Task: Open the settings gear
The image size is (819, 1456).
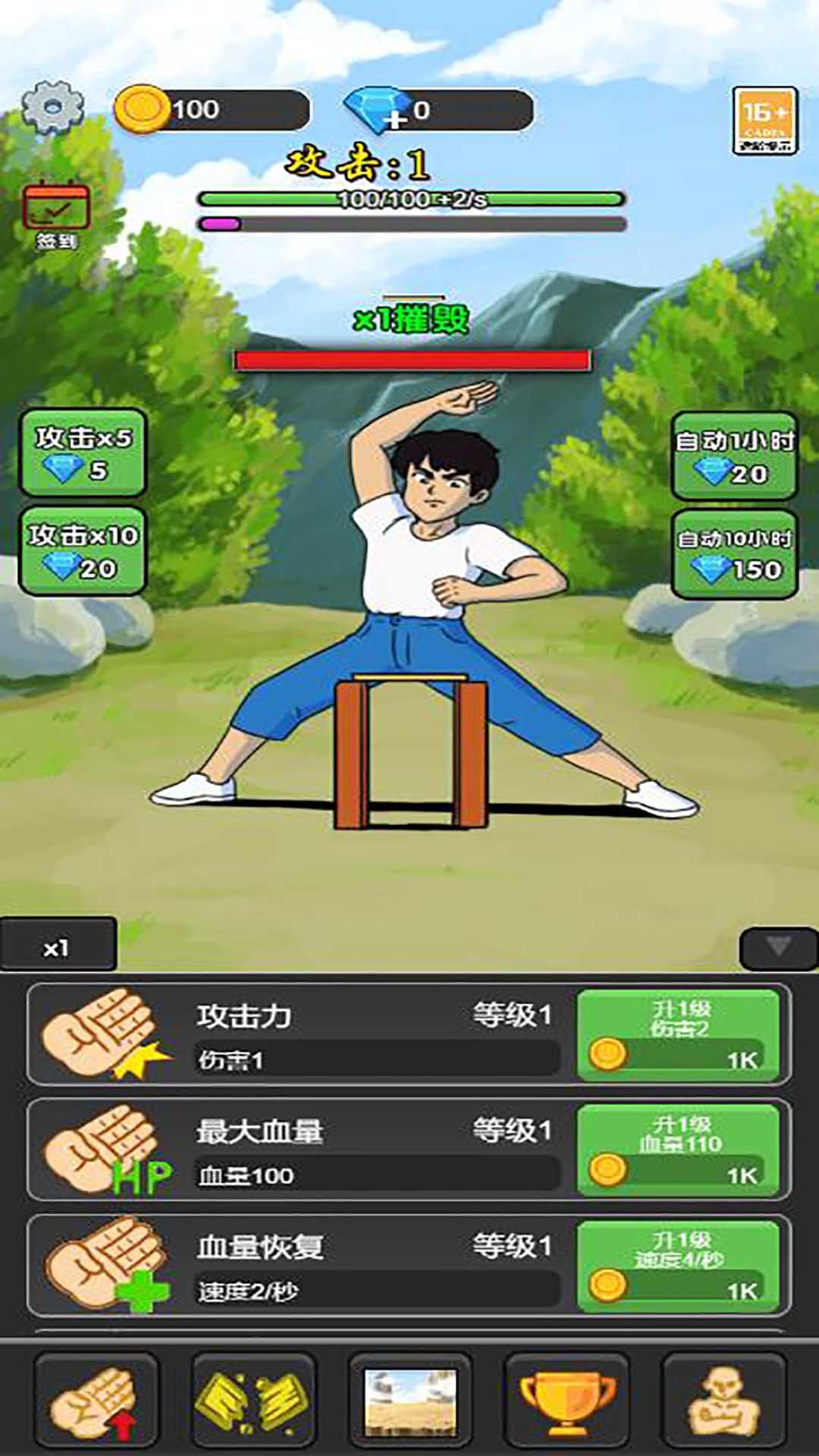Action: (52, 108)
